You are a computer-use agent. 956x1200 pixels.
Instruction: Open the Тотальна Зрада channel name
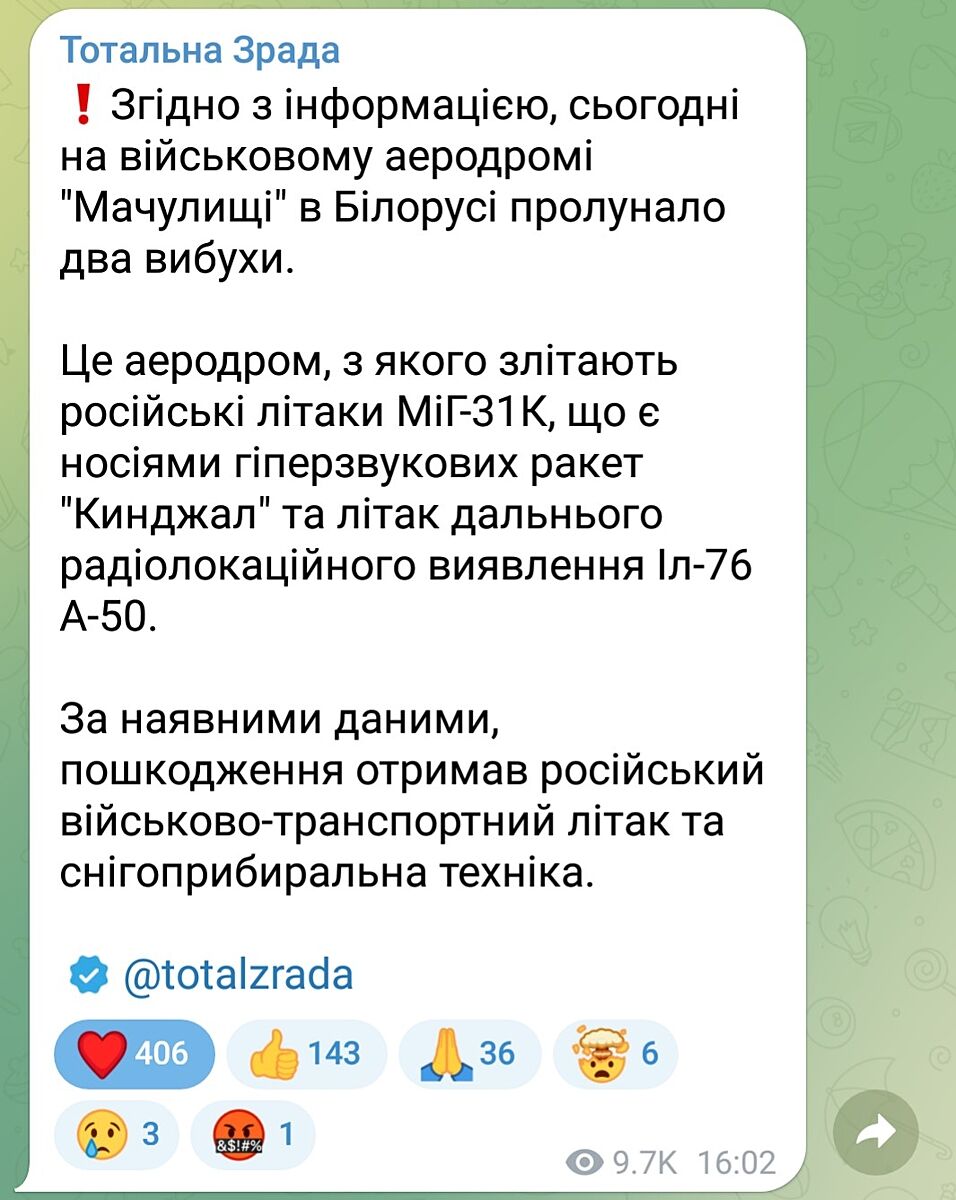coord(200,50)
